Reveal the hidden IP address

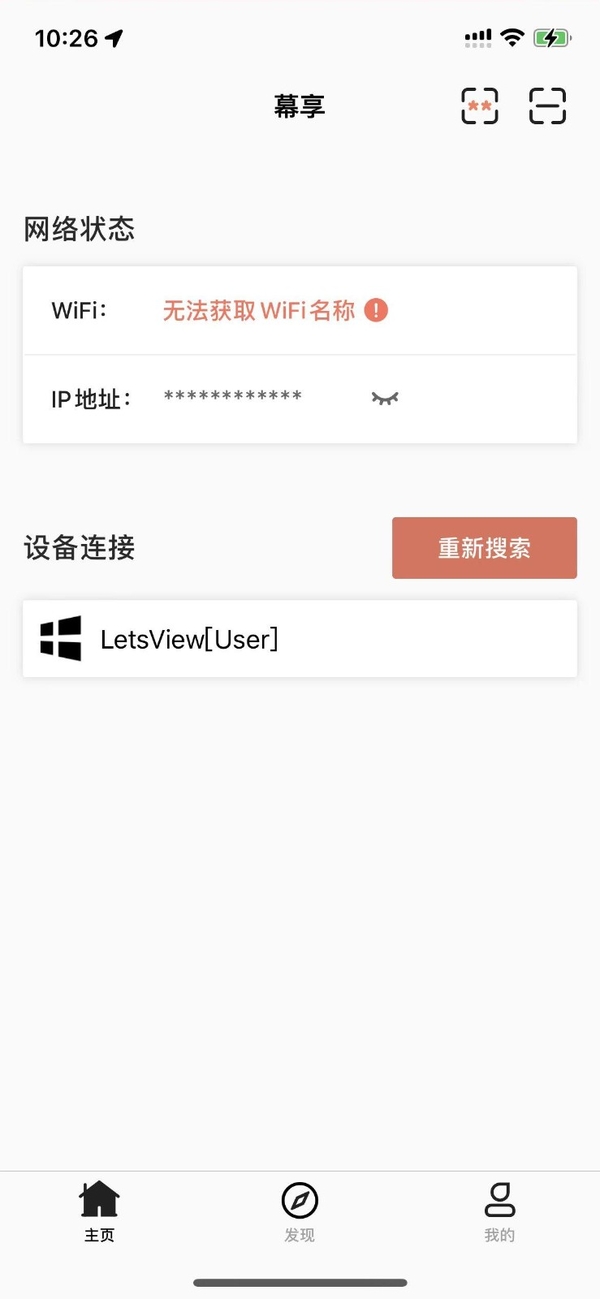pyautogui.click(x=385, y=398)
